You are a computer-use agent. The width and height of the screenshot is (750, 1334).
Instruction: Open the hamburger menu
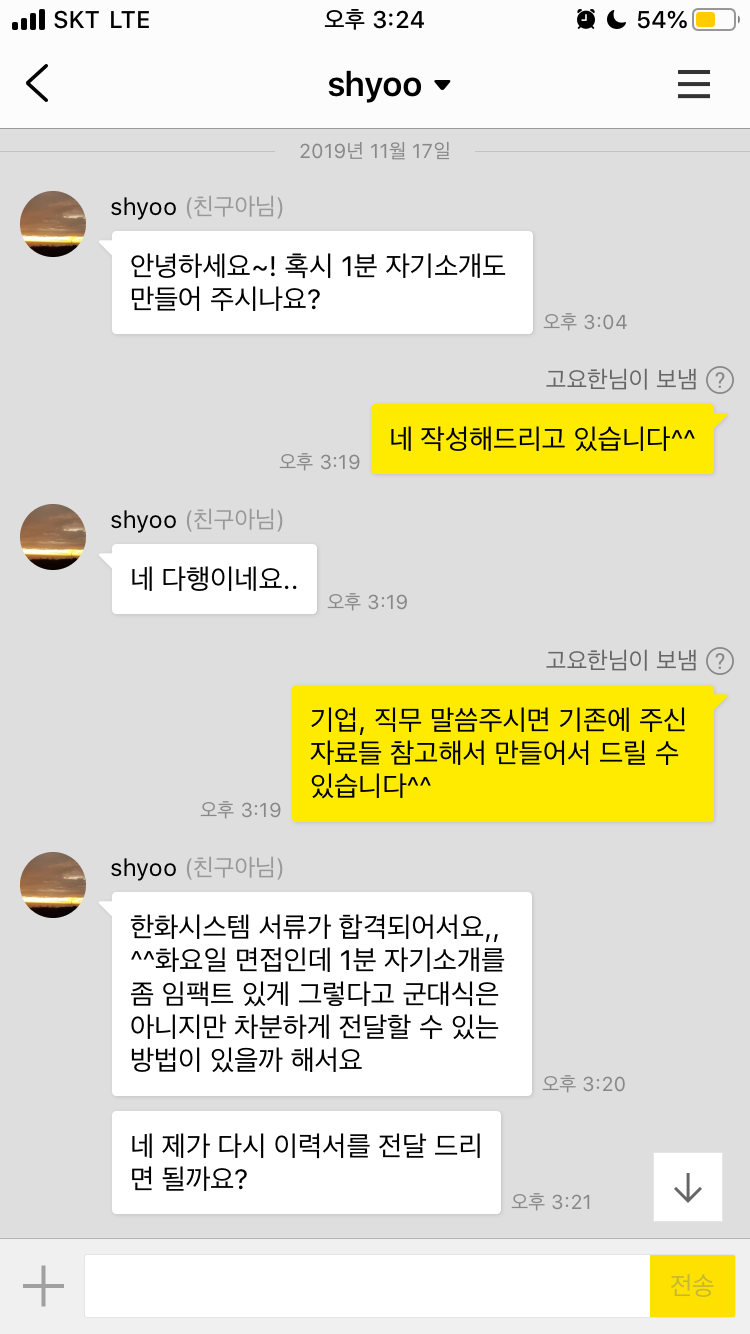pyautogui.click(x=693, y=84)
